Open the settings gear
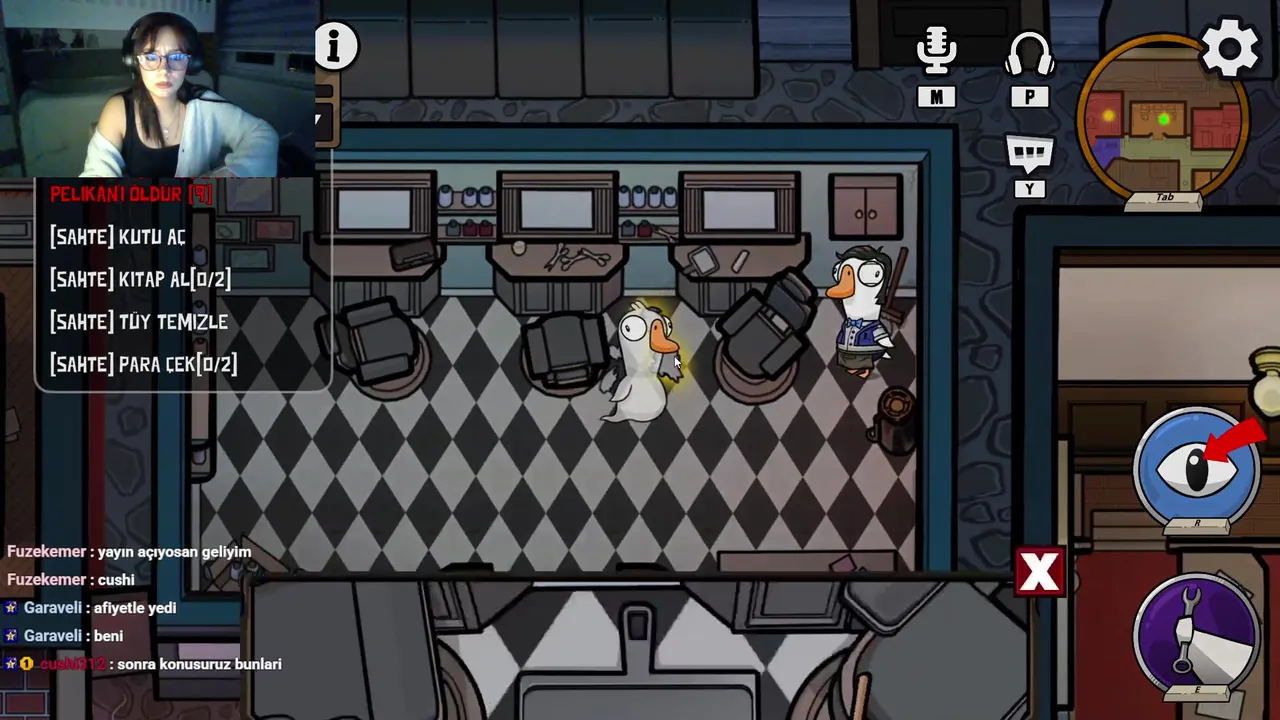 (x=1230, y=47)
